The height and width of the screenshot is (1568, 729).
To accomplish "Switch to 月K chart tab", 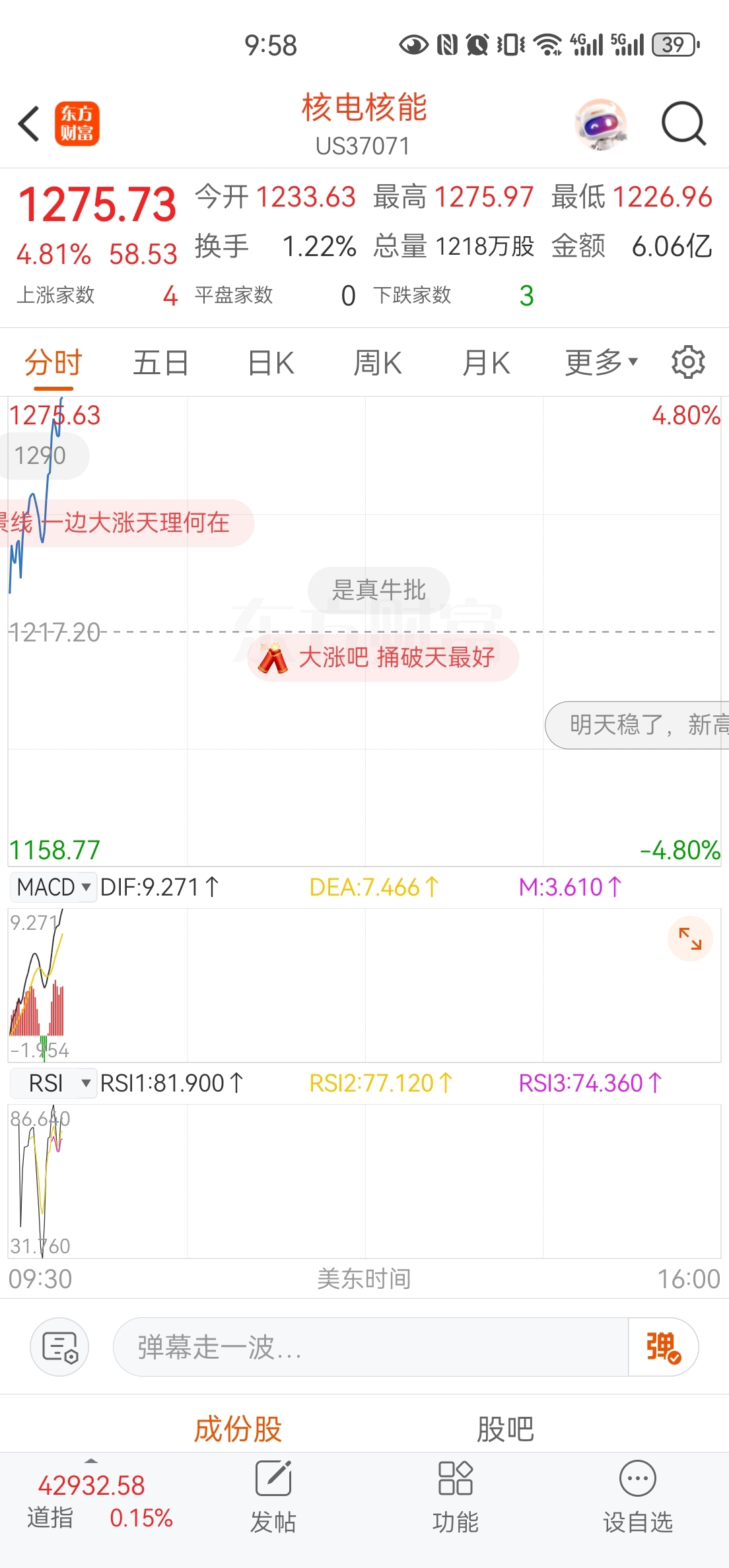I will [486, 363].
